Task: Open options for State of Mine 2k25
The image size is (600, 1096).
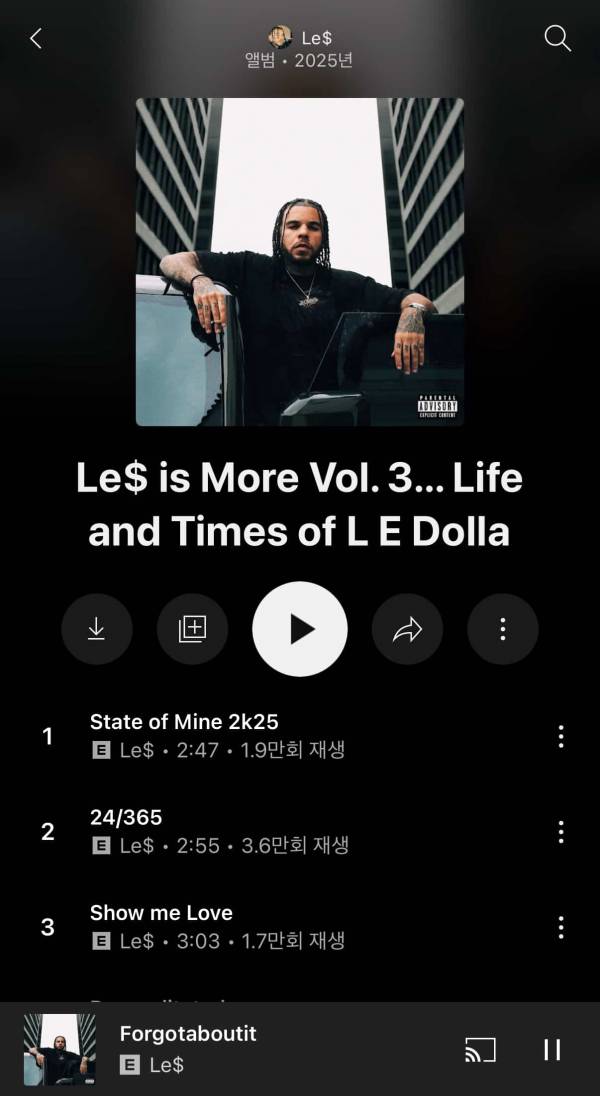Action: pos(560,736)
